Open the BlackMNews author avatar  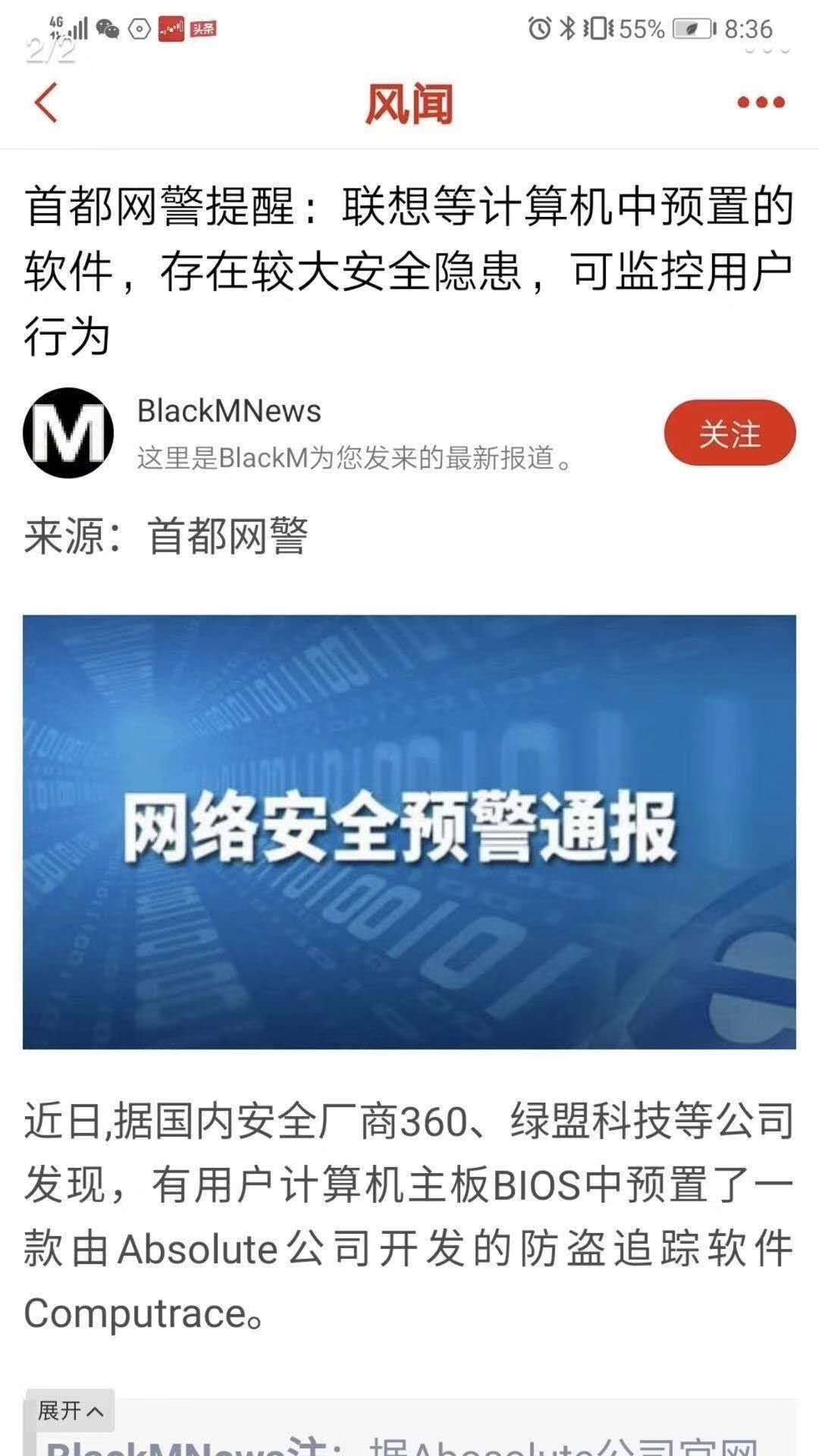pyautogui.click(x=68, y=433)
